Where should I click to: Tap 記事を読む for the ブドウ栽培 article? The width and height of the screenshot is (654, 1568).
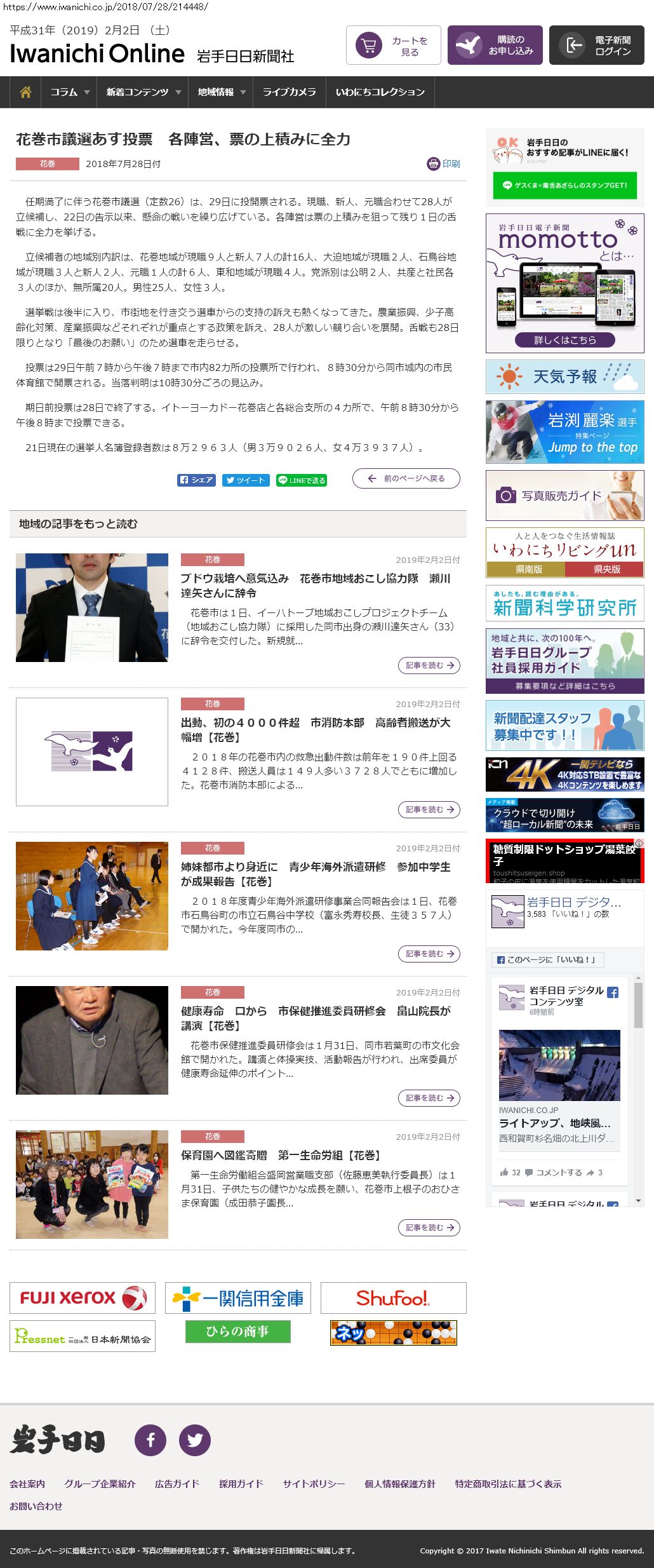pos(429,665)
